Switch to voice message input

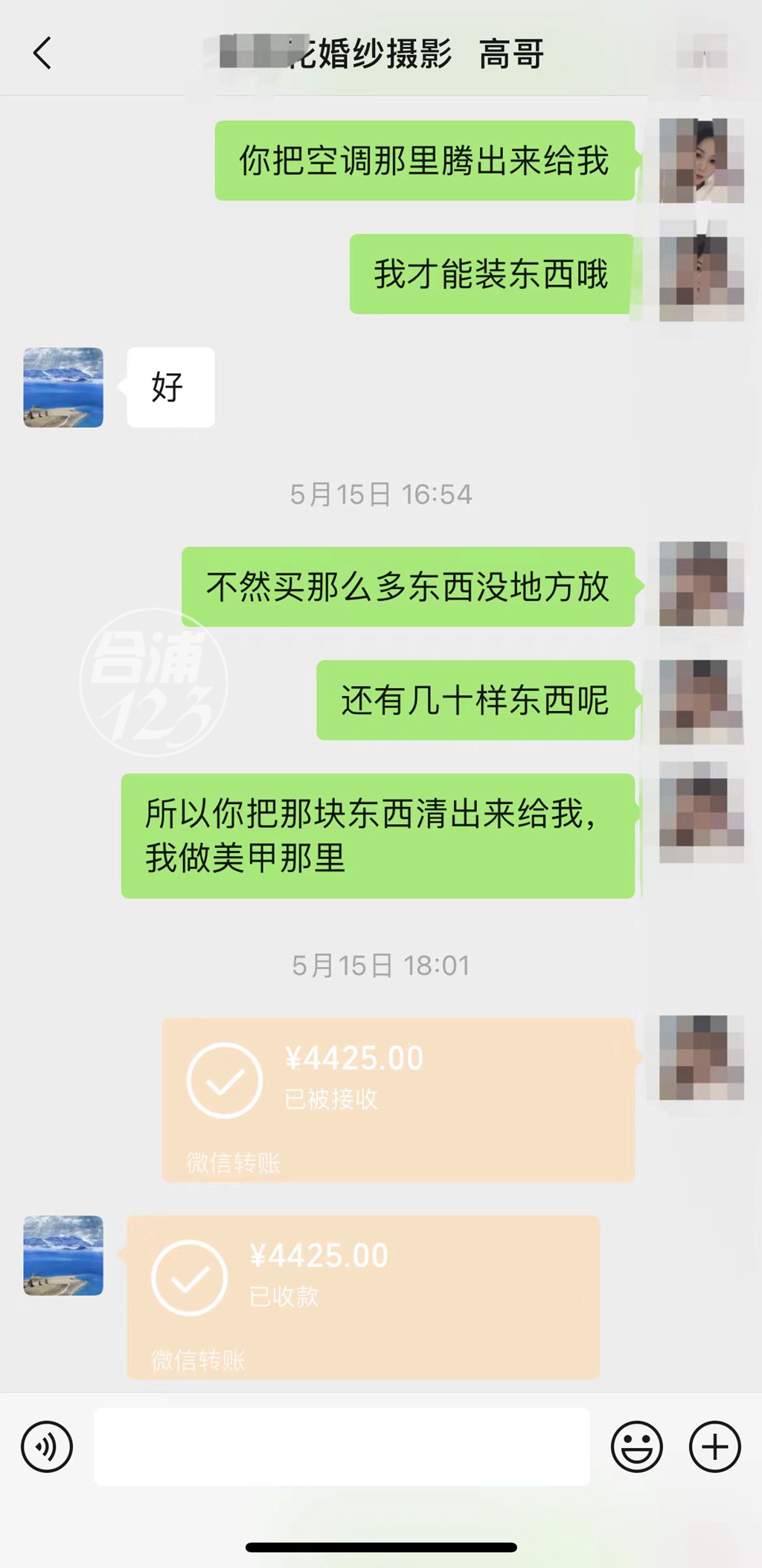(x=47, y=1447)
